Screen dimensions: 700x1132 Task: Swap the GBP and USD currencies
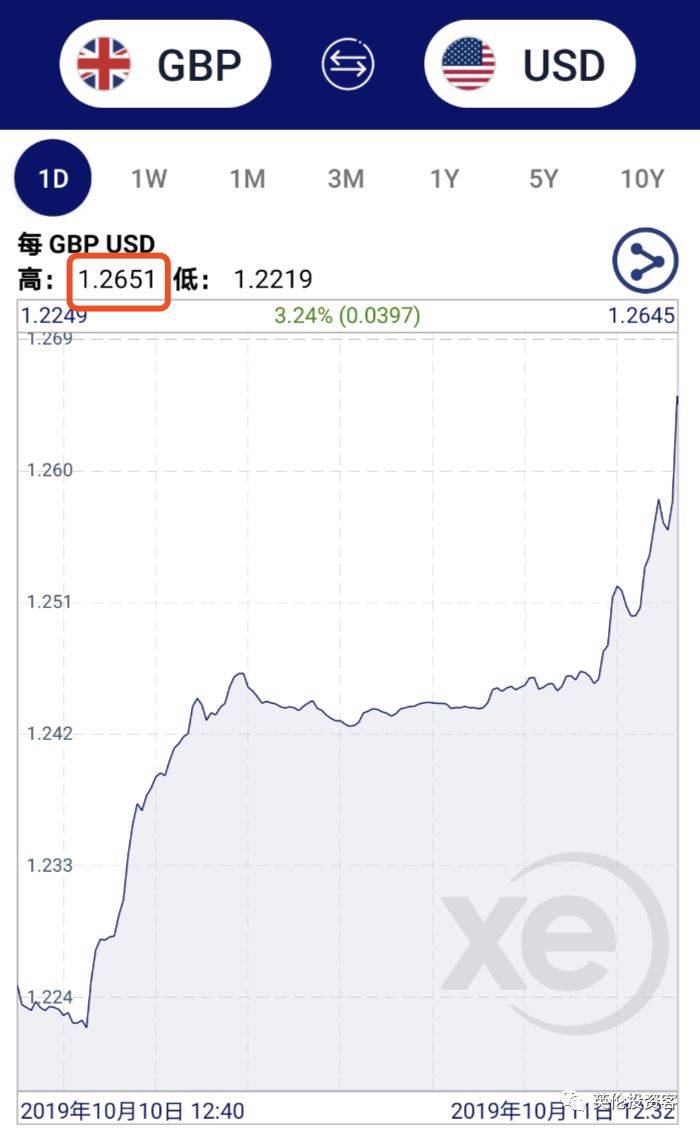tap(347, 64)
